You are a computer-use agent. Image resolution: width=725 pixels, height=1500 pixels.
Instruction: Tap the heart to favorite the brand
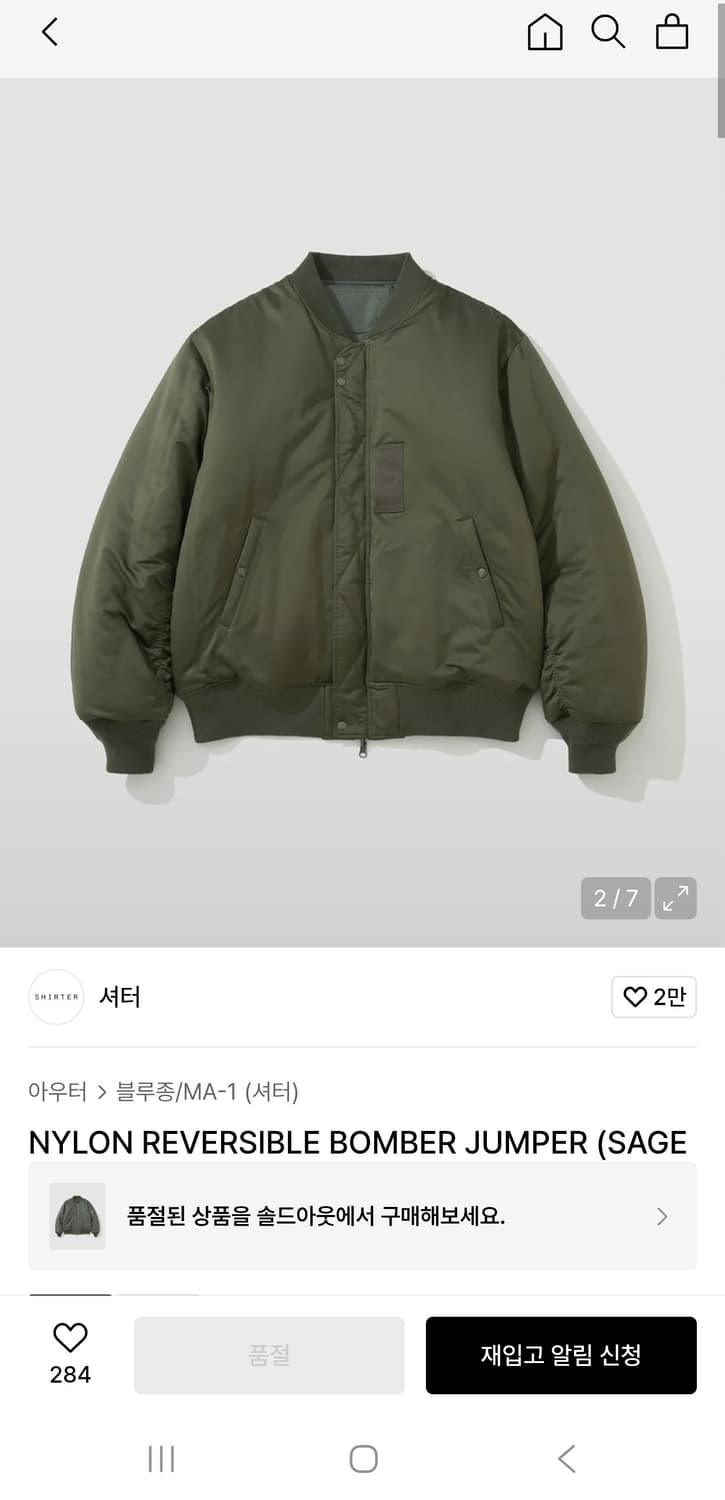[x=634, y=997]
